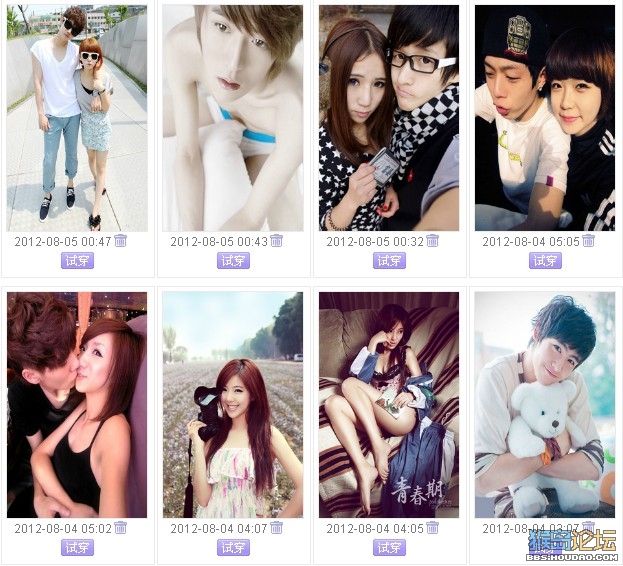
Task: Delete the photo dated 2012-08-04 04:05
Action: (433, 528)
